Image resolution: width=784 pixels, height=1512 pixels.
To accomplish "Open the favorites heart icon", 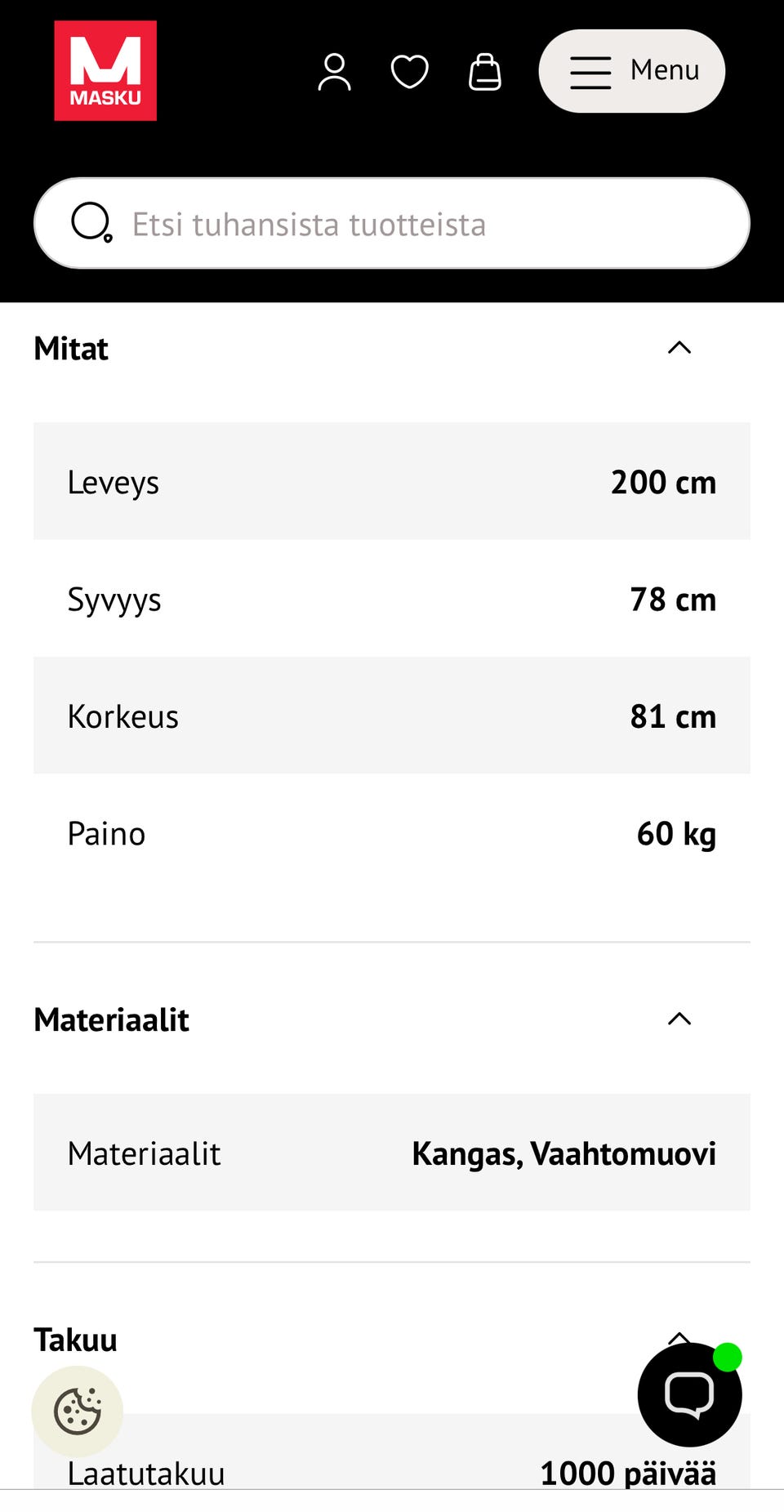I will point(409,71).
